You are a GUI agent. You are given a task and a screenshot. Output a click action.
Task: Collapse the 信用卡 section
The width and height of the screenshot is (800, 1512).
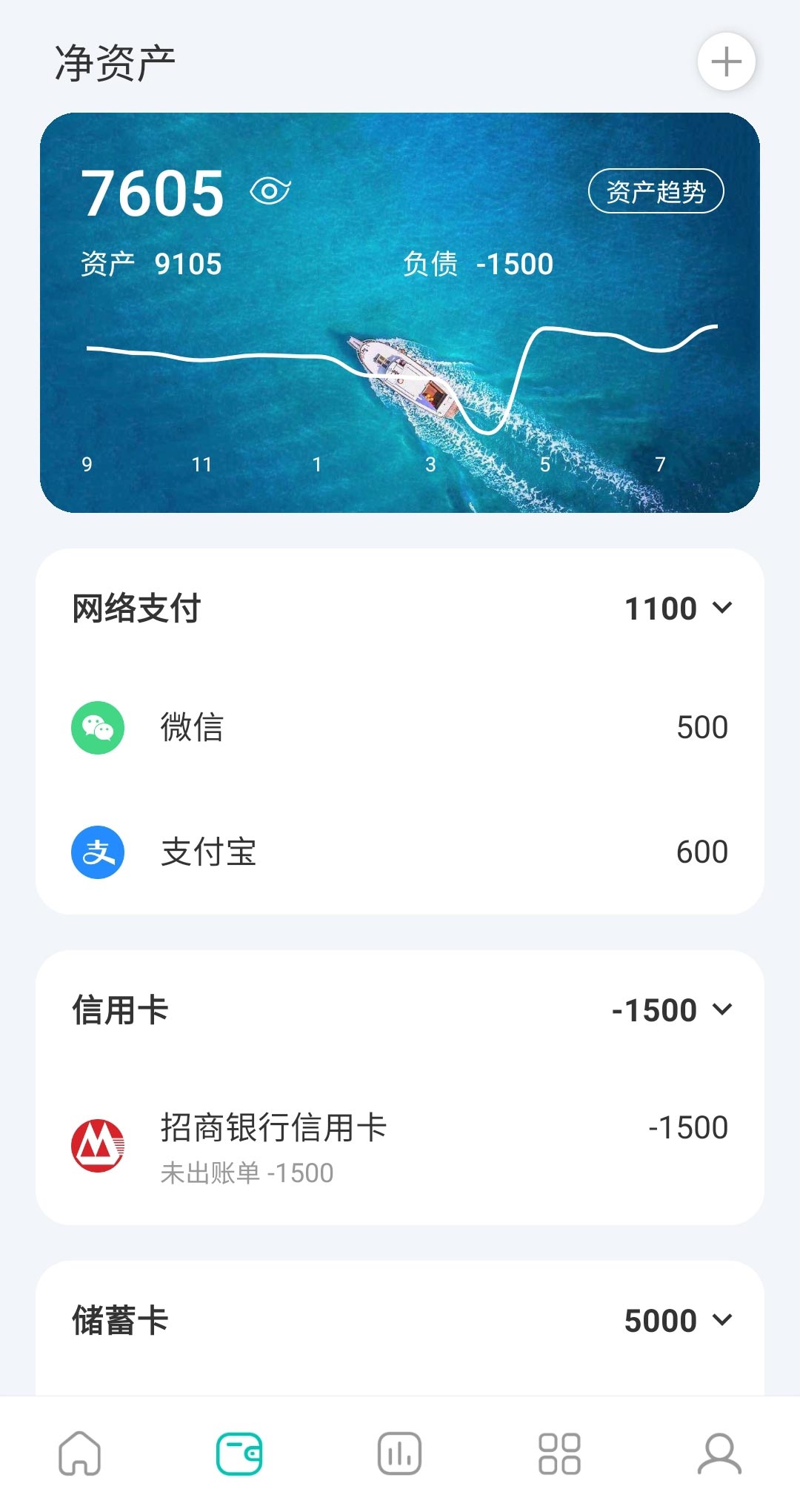click(721, 1009)
